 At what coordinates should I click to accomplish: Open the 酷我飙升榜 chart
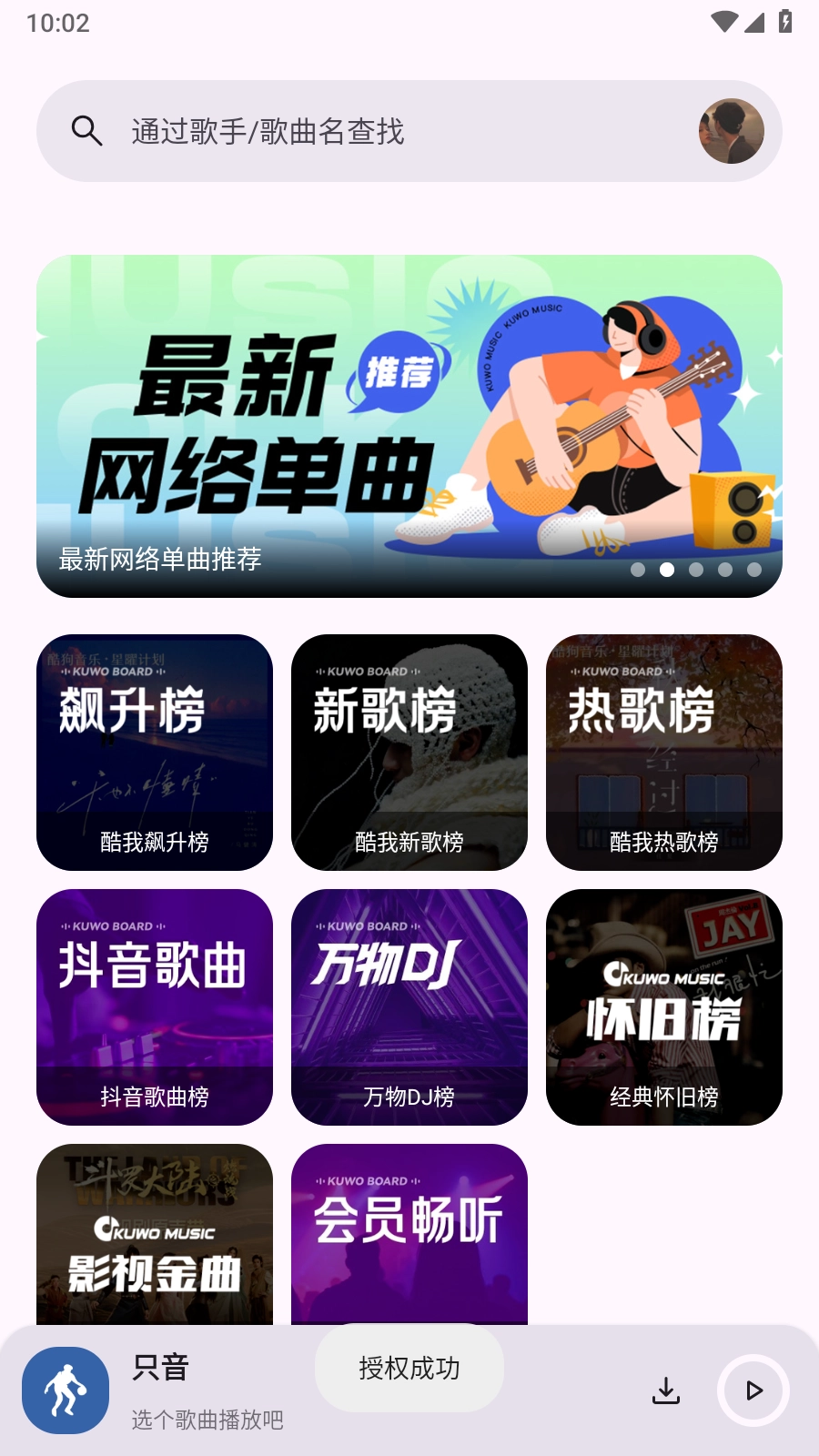click(155, 752)
